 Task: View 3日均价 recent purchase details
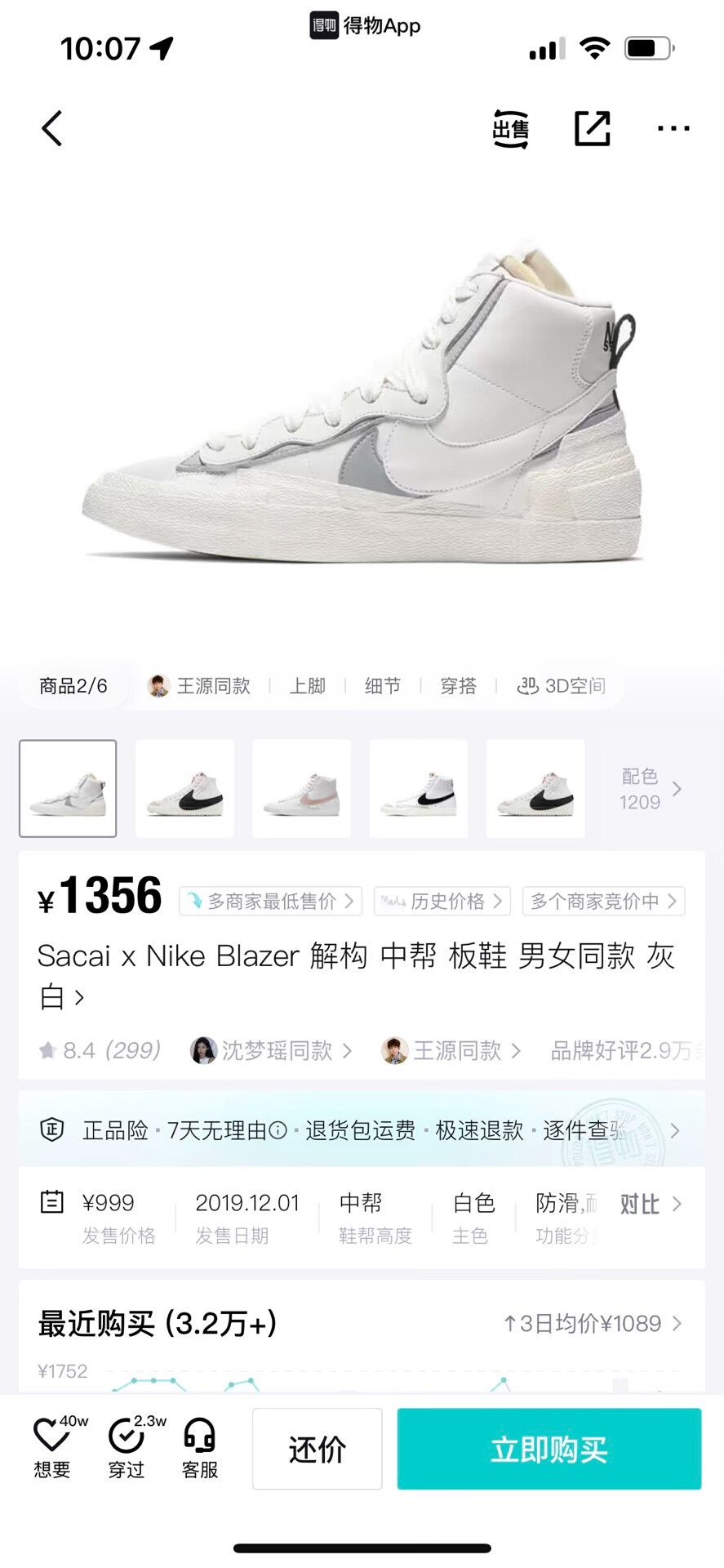pyautogui.click(x=592, y=1323)
